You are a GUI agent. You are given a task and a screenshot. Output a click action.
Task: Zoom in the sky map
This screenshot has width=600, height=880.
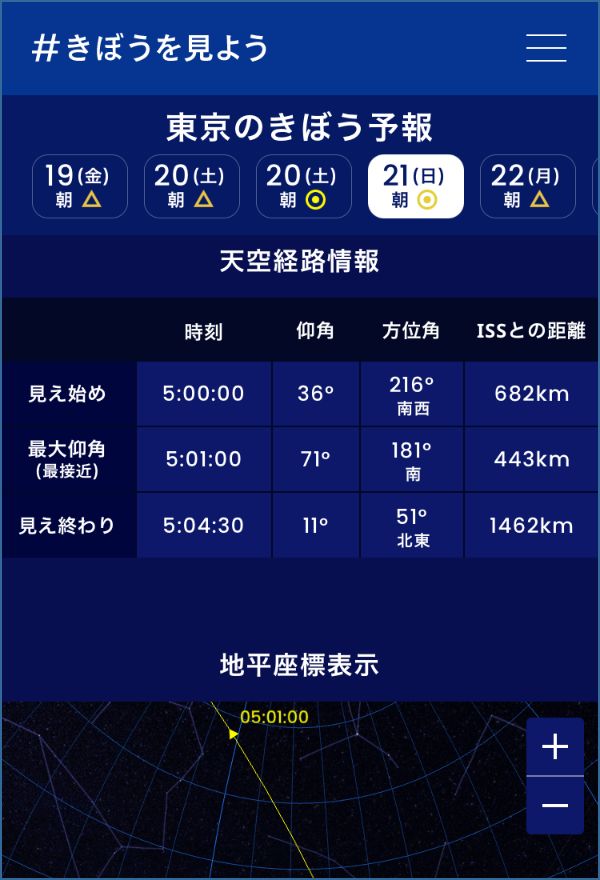555,747
